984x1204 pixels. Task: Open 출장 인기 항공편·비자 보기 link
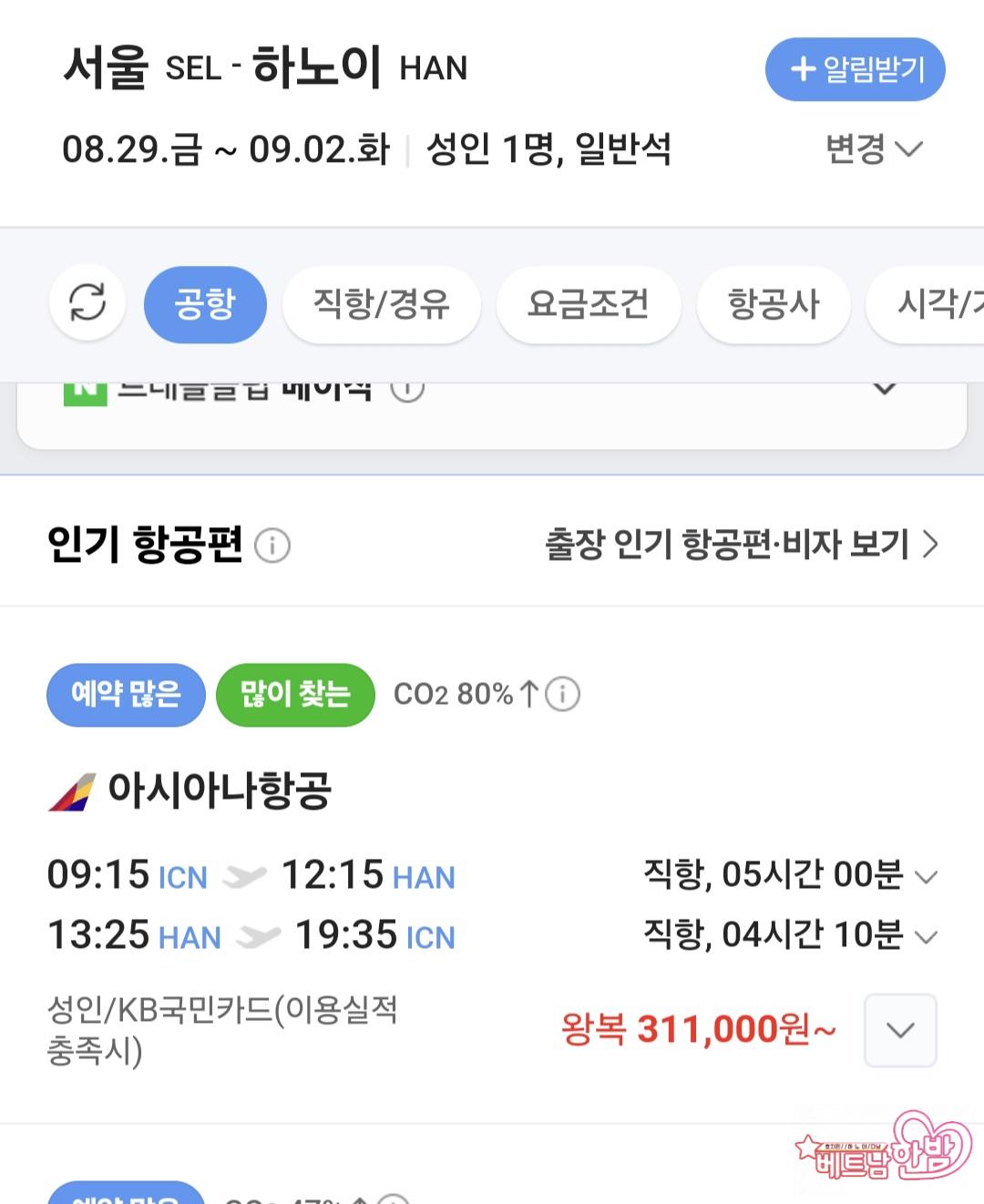point(741,545)
